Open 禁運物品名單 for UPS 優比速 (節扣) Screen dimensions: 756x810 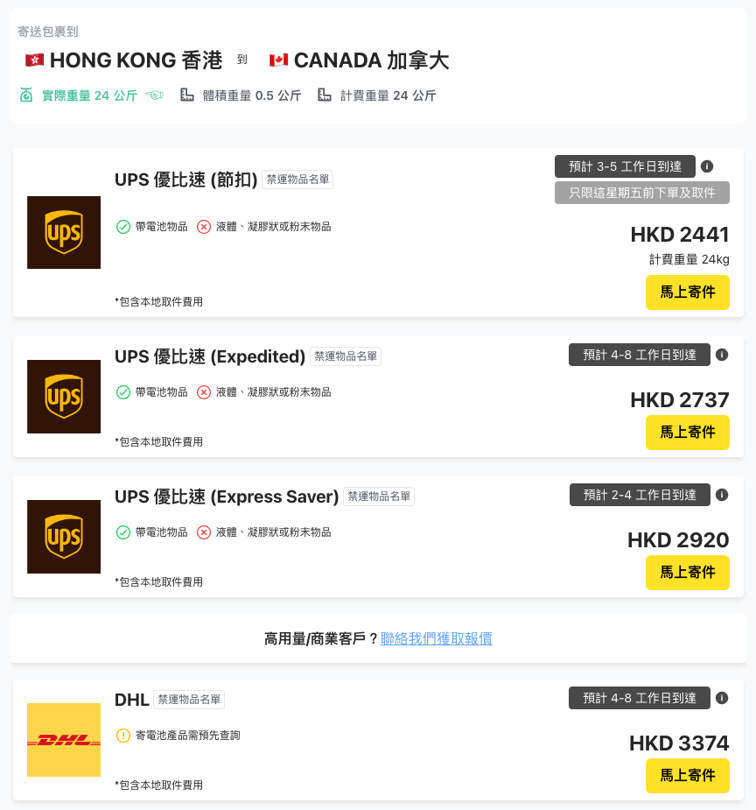[297, 180]
